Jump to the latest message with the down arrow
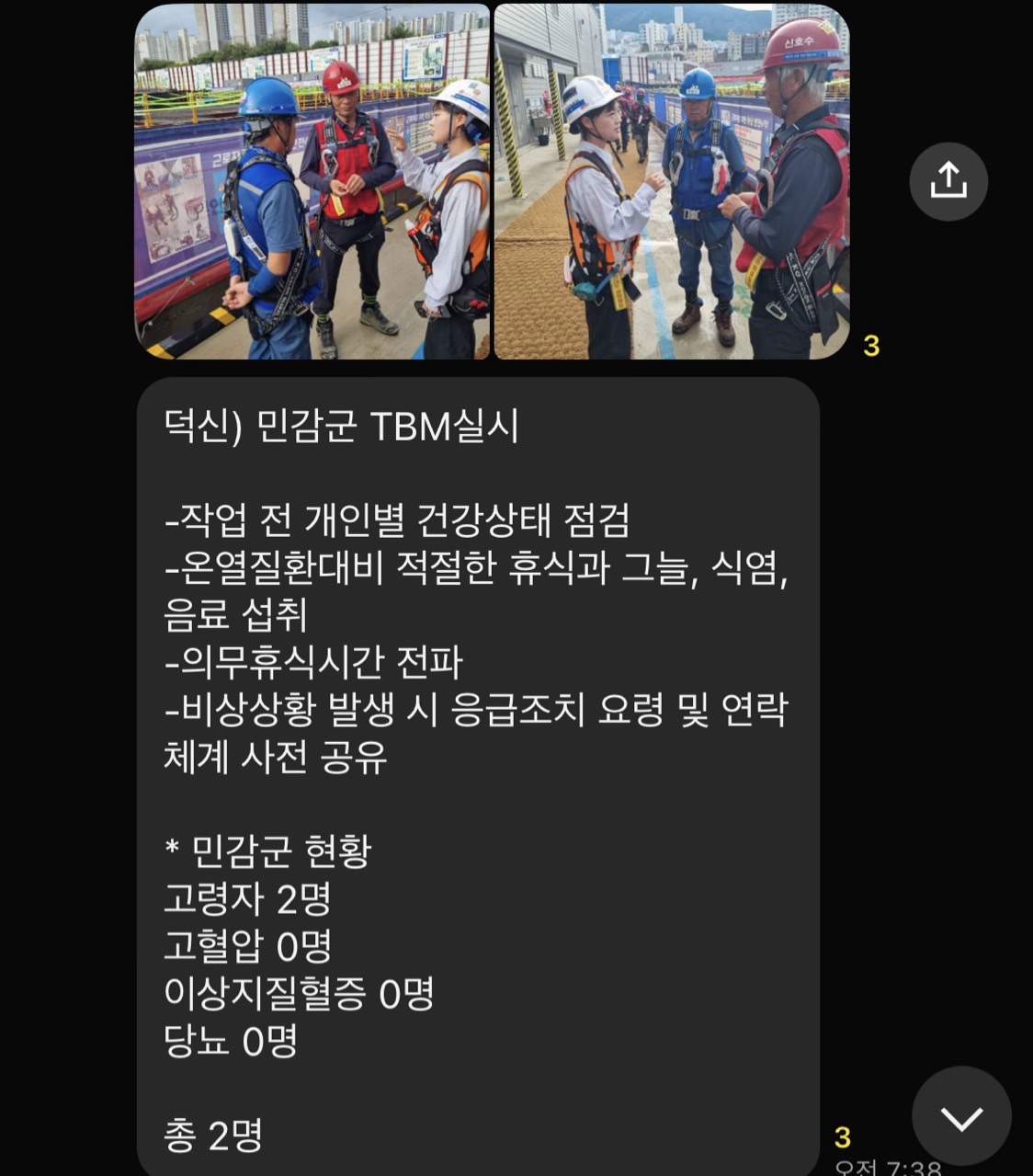The height and width of the screenshot is (1176, 1033). click(x=961, y=1116)
